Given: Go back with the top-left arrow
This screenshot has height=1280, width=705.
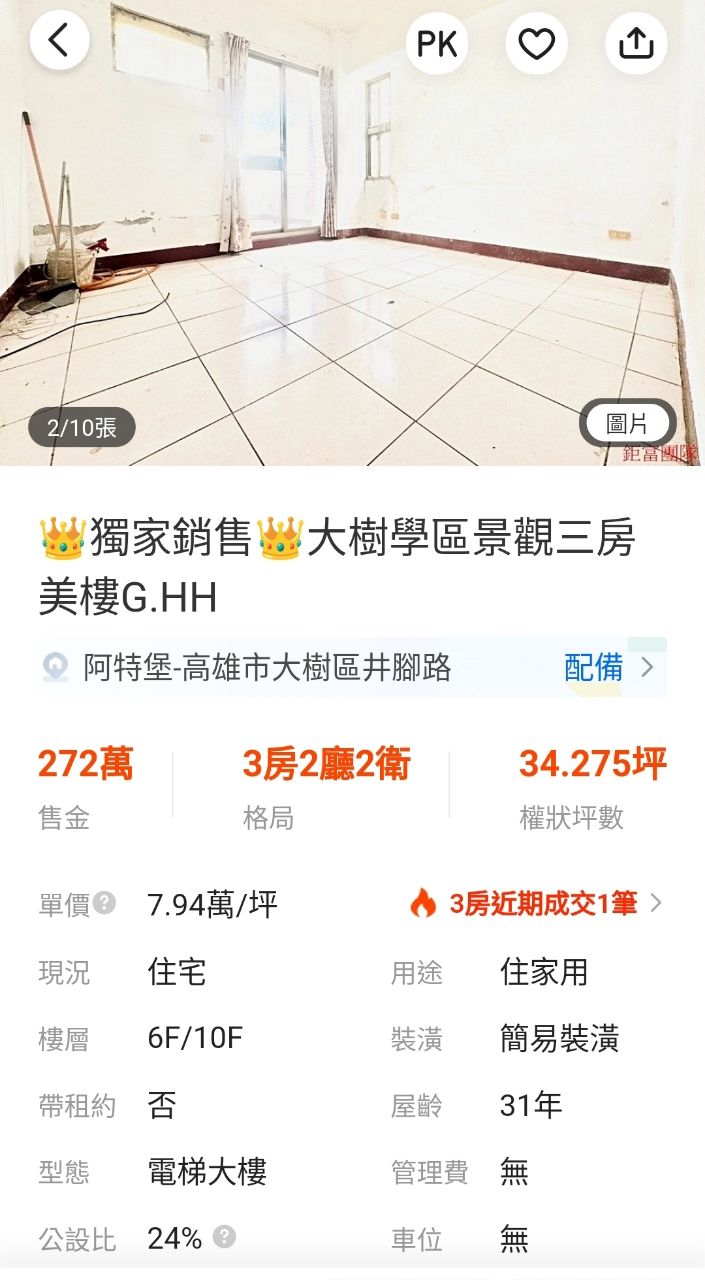Looking at the screenshot, I should point(59,41).
